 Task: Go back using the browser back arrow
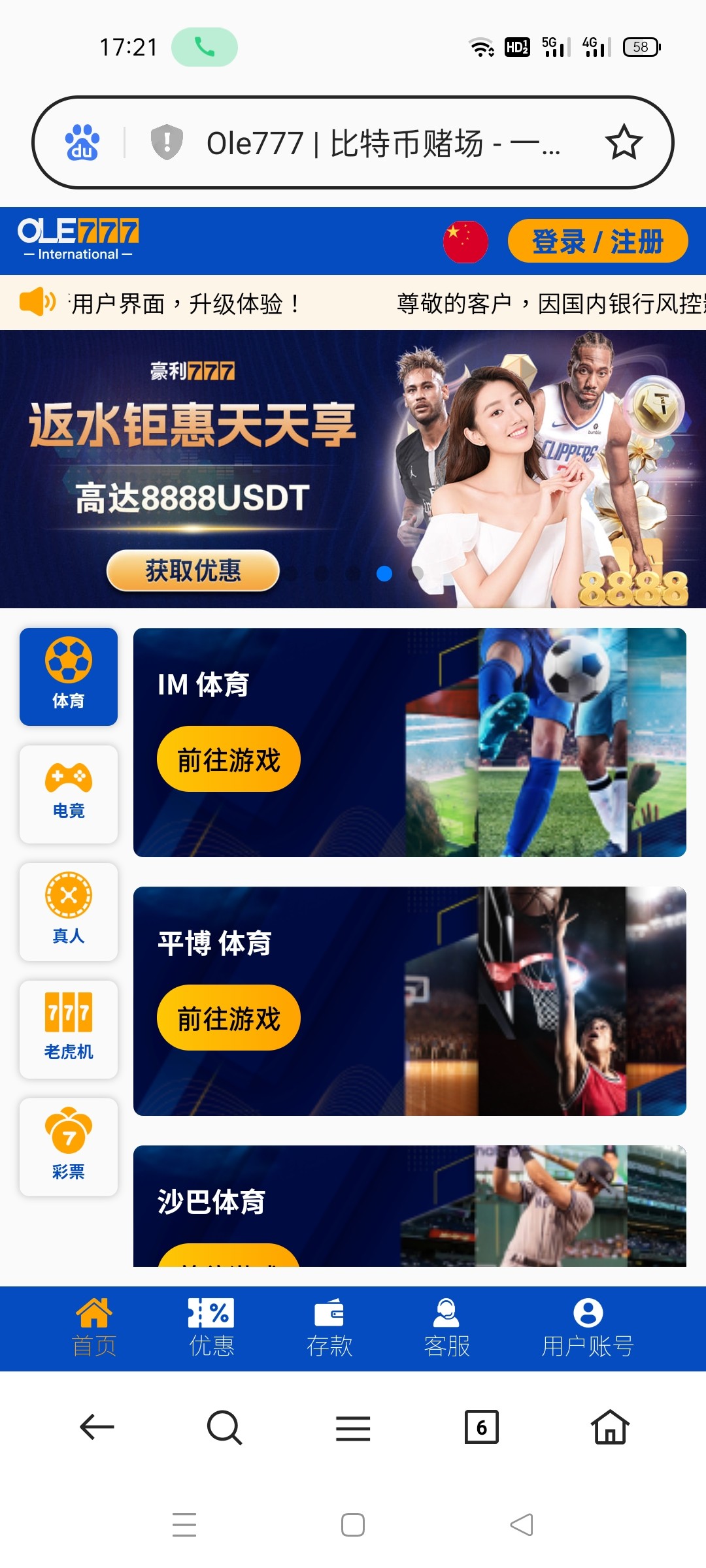(x=97, y=1428)
